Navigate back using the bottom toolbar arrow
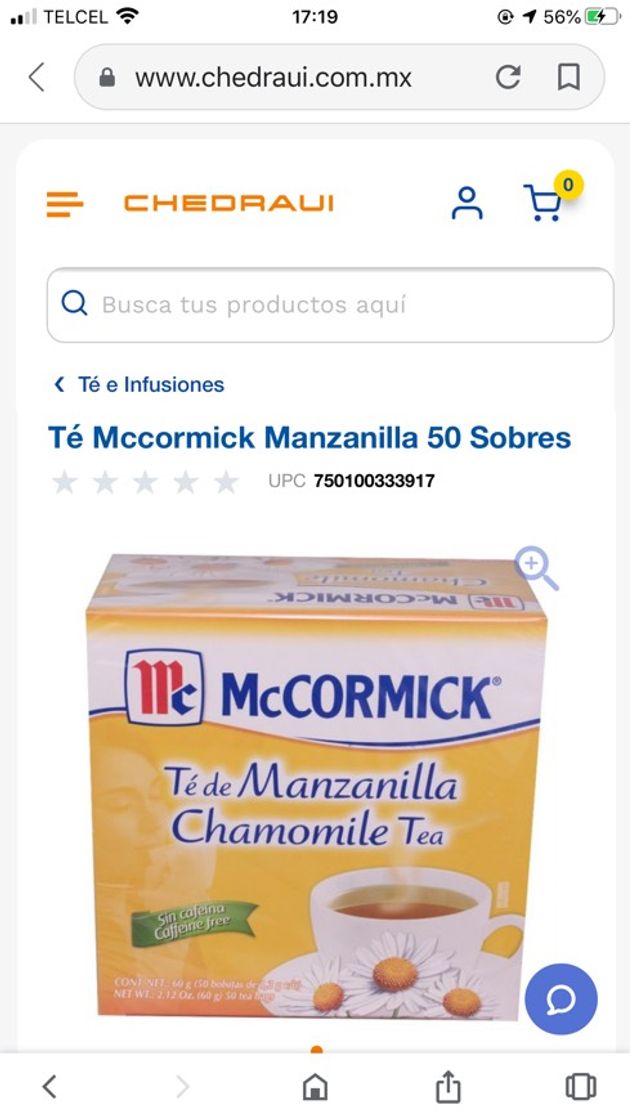Image resolution: width=630 pixels, height=1120 pixels. tap(49, 1086)
